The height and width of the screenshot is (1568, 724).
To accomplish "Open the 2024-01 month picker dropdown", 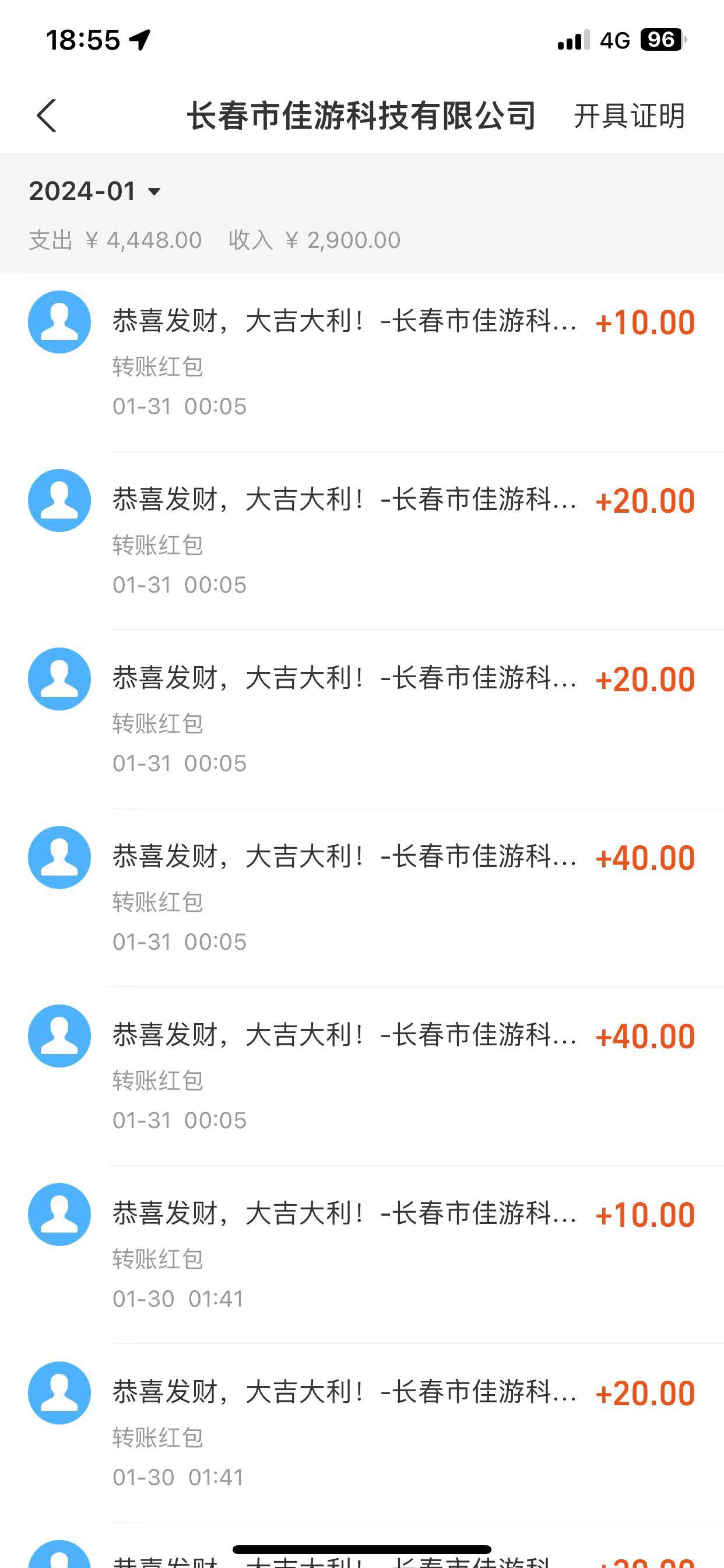I will tap(95, 191).
